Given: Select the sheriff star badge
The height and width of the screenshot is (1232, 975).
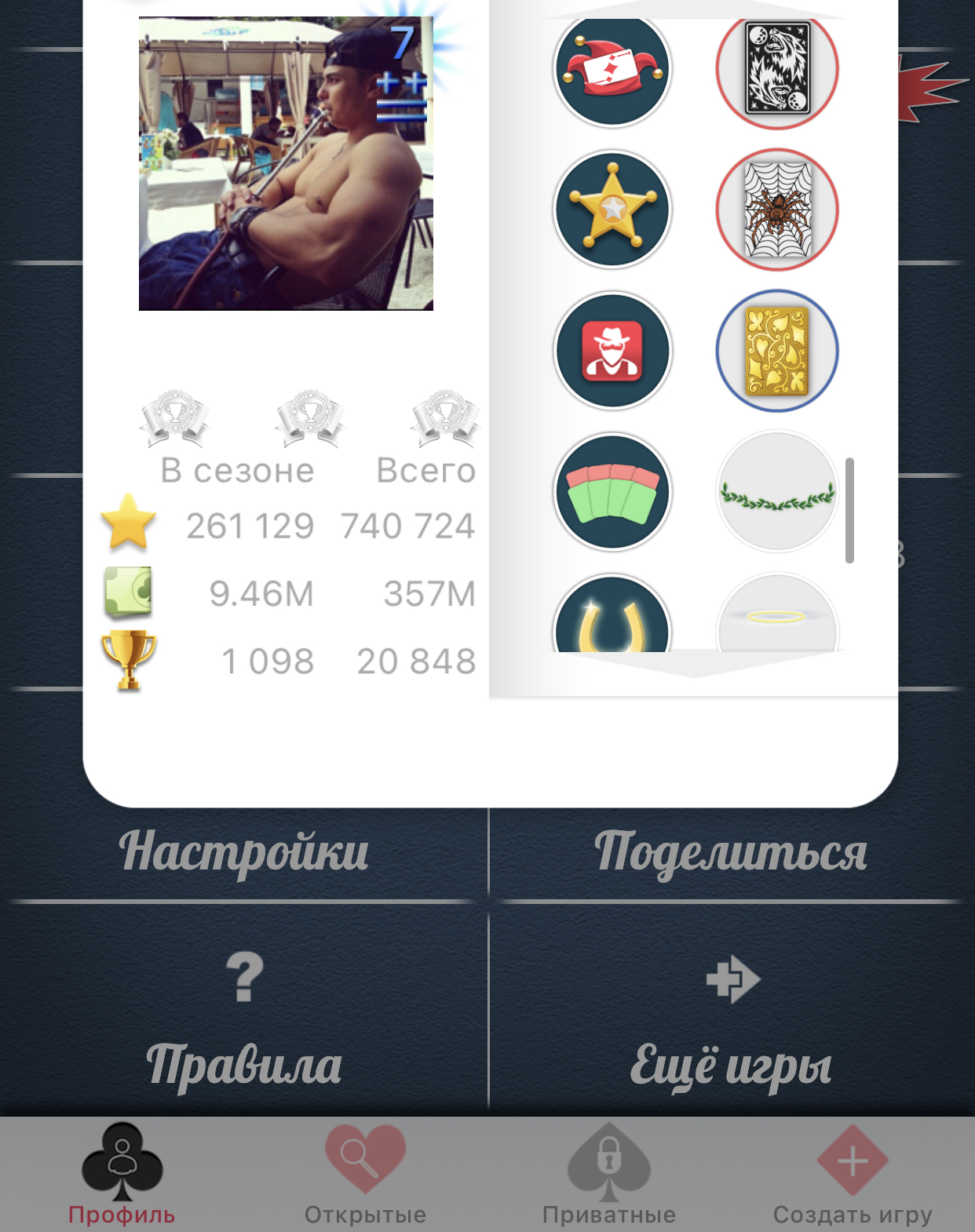Looking at the screenshot, I should click(x=612, y=210).
